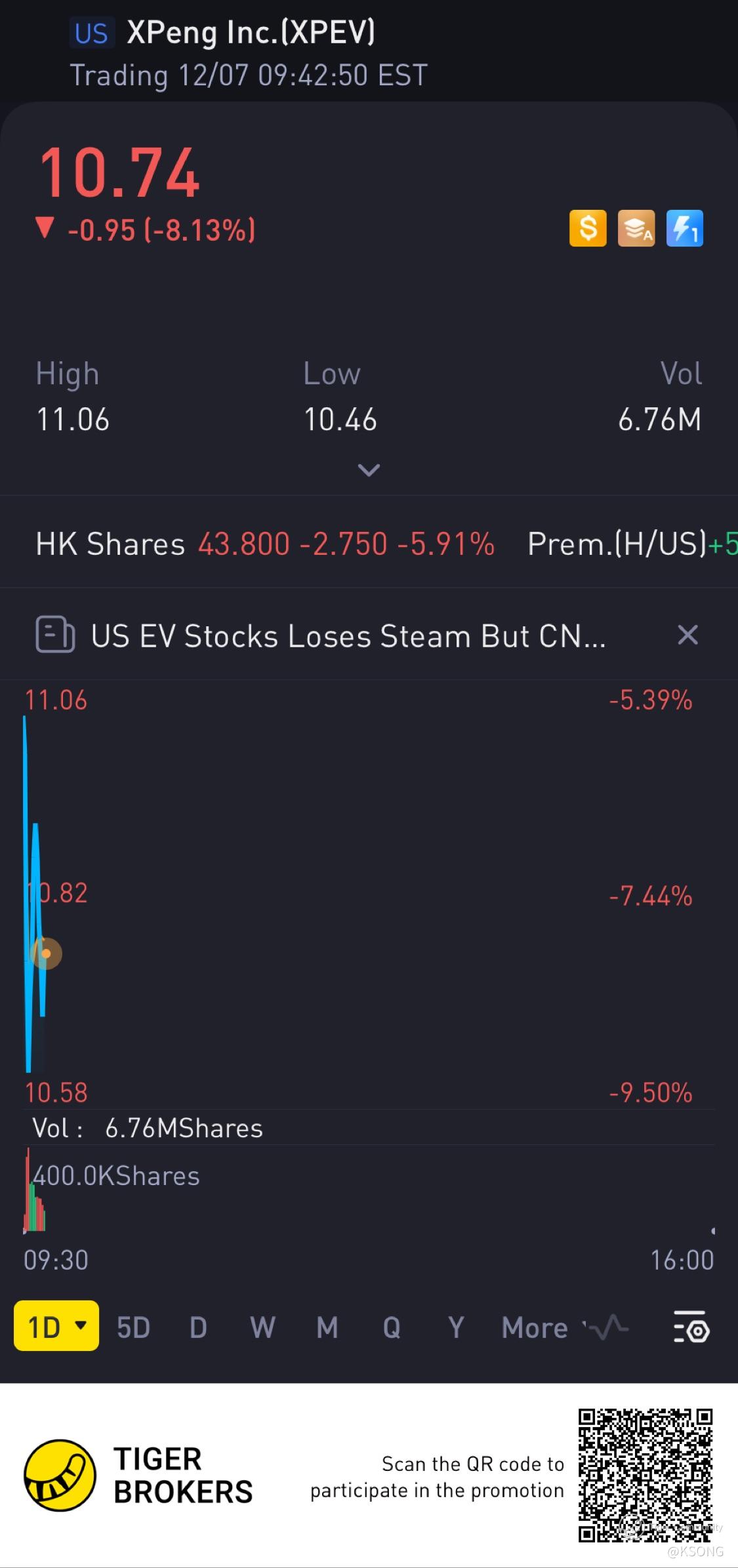The width and height of the screenshot is (738, 1568).
Task: Tap the orange layers badge icon
Action: [x=636, y=228]
